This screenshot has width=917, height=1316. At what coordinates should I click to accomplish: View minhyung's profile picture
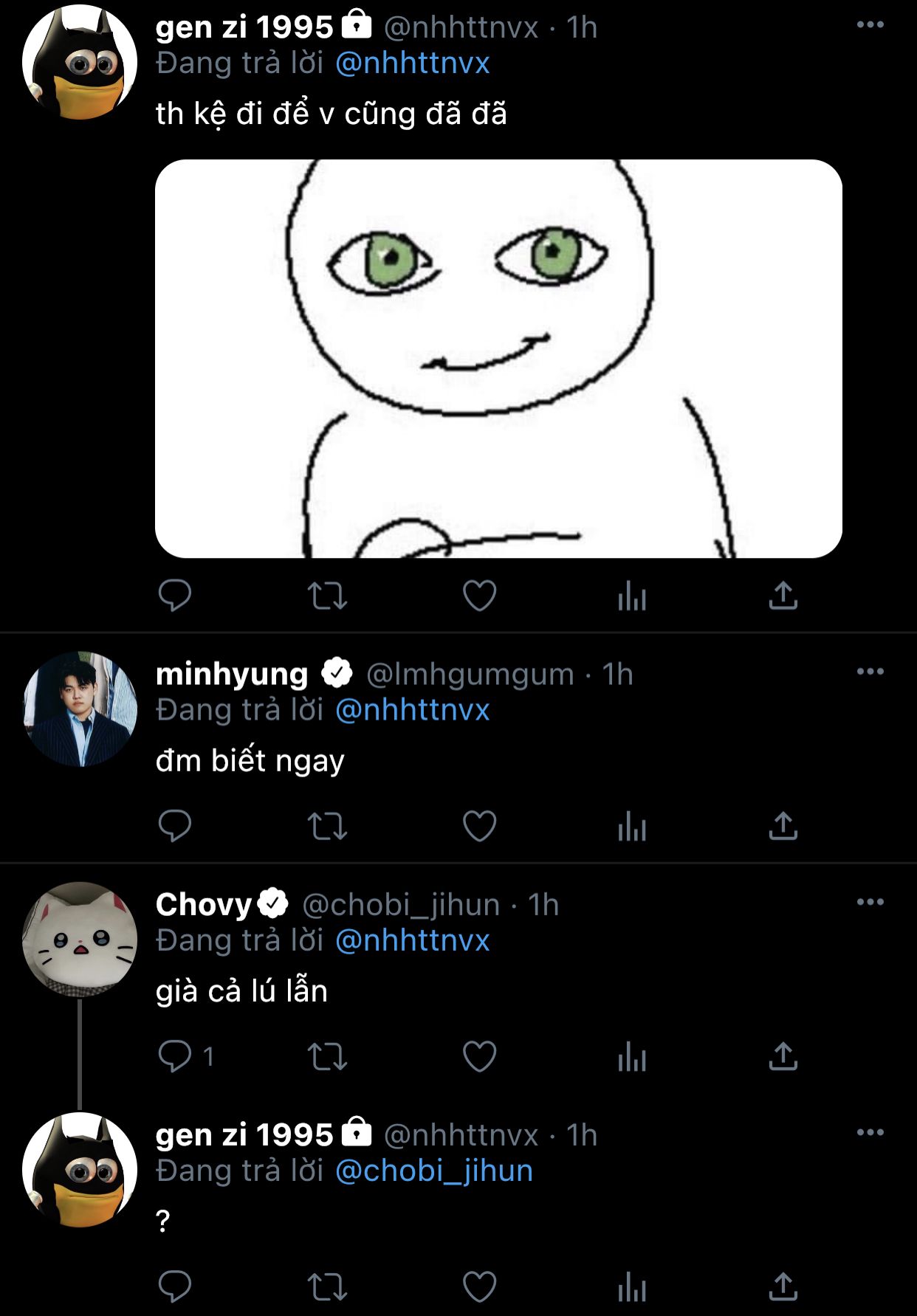click(x=80, y=709)
